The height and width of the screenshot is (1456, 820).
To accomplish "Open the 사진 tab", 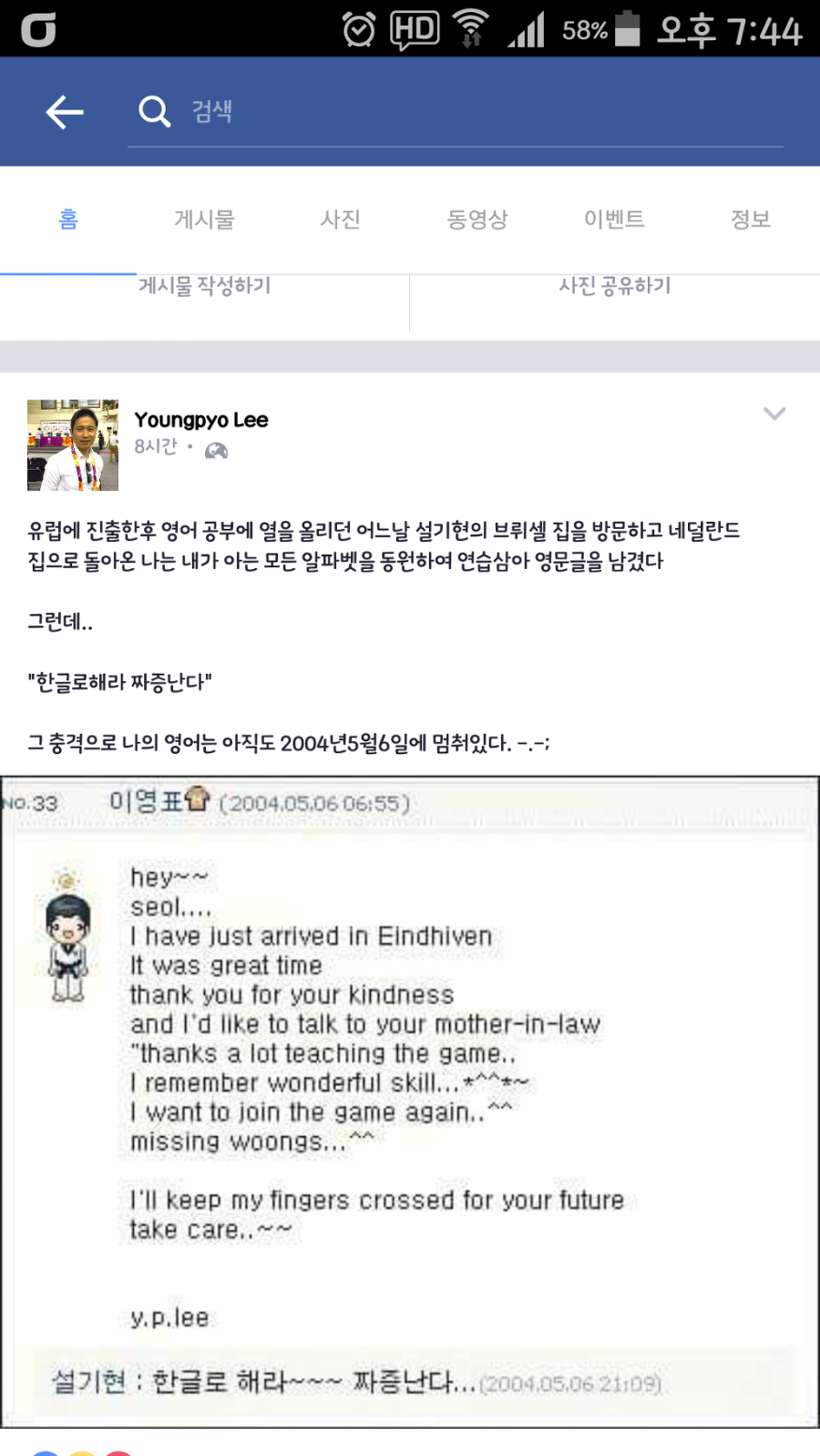I will [341, 219].
